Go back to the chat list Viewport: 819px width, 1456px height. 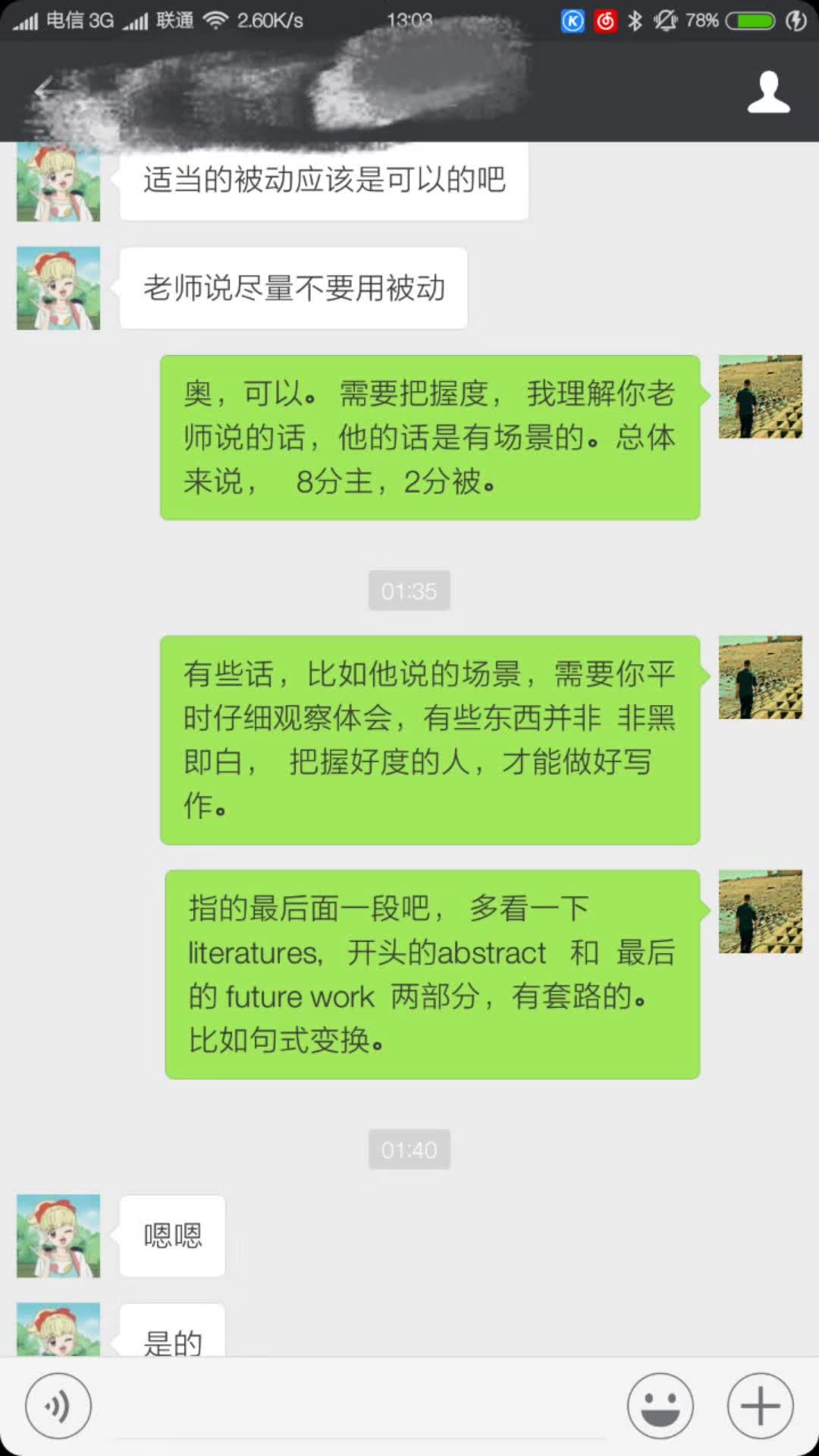(x=44, y=91)
